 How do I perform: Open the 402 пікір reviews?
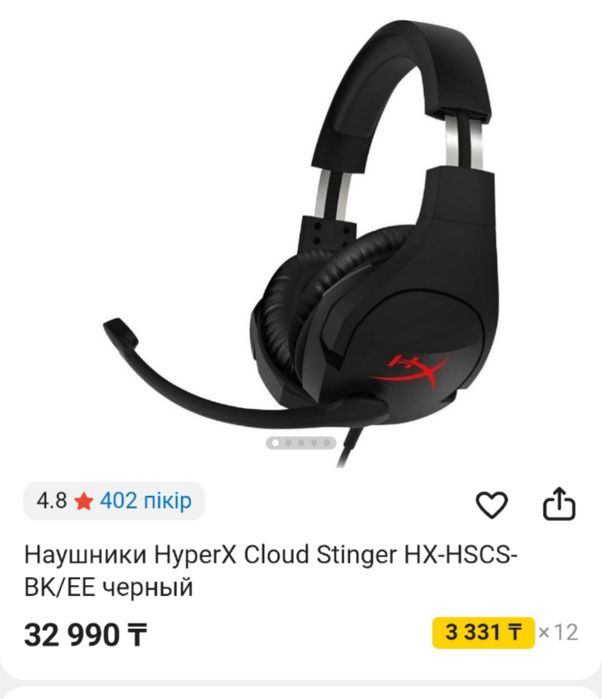[x=145, y=500]
